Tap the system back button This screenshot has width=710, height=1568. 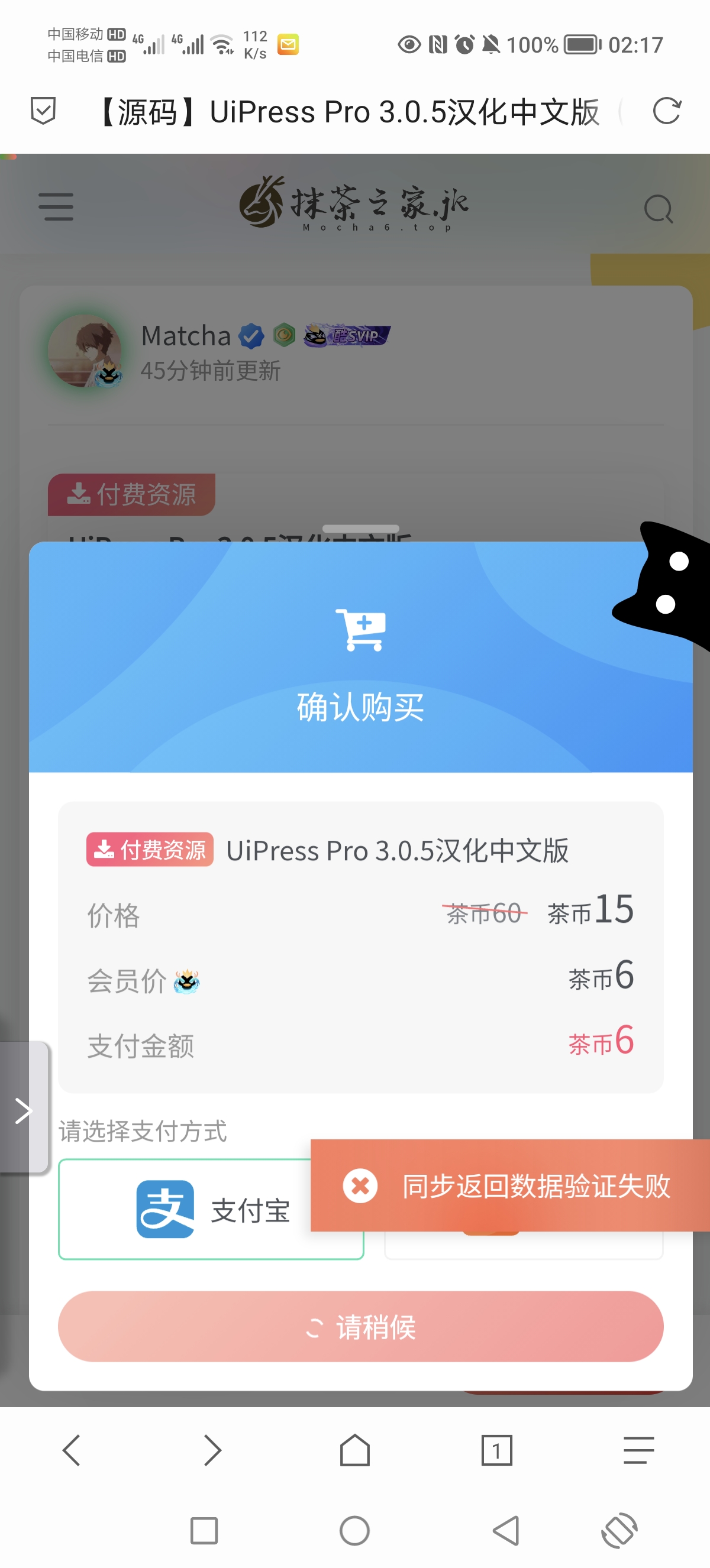pyautogui.click(x=506, y=1530)
